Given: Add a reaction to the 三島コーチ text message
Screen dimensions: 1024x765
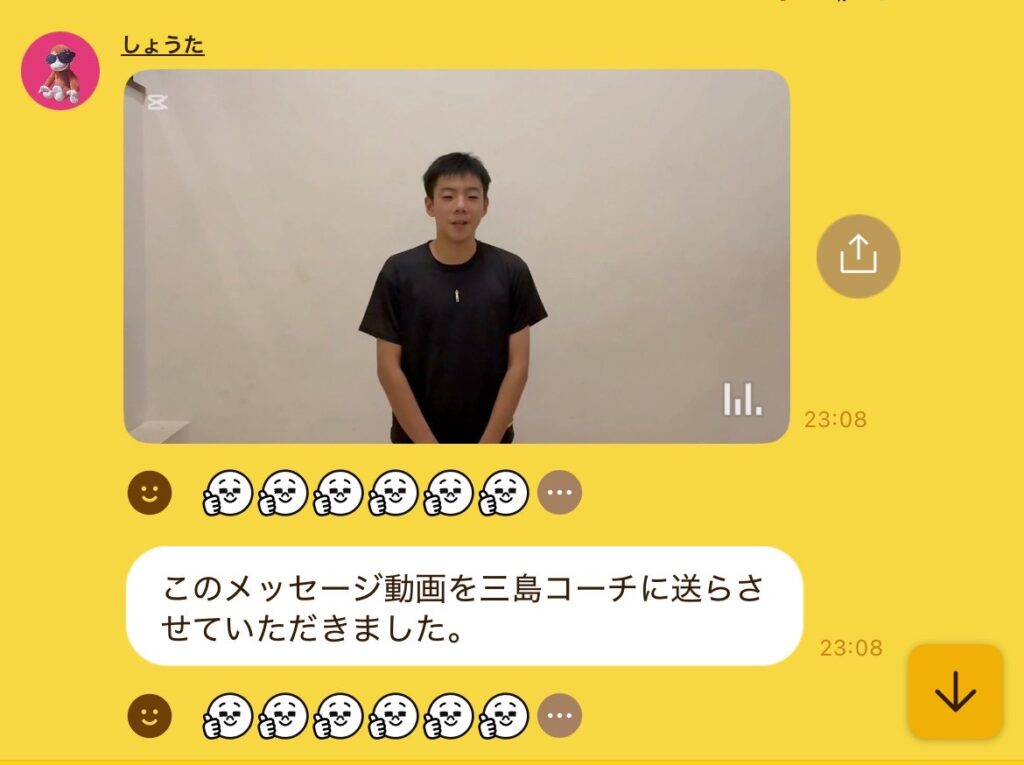Looking at the screenshot, I should point(150,716).
